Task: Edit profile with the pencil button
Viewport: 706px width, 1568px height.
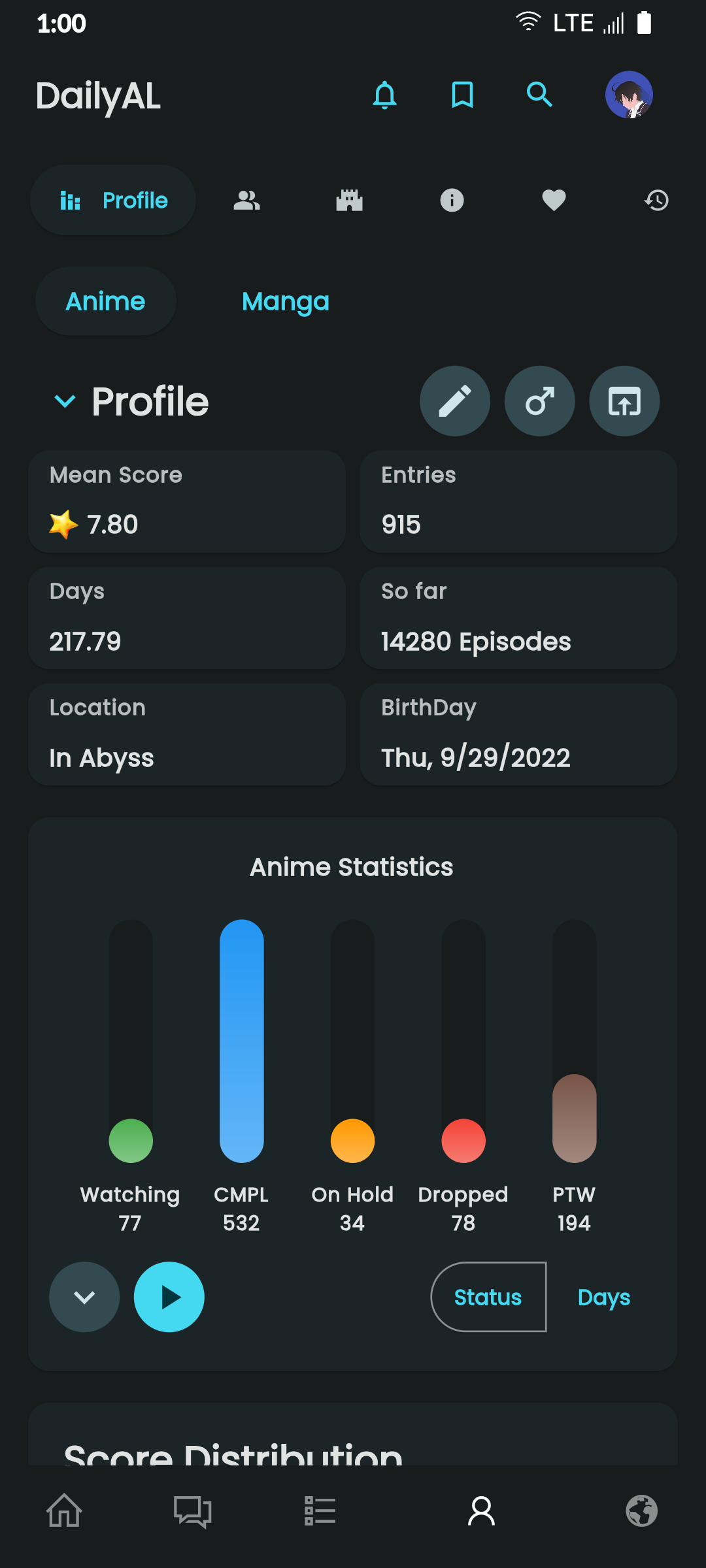Action: [x=455, y=401]
